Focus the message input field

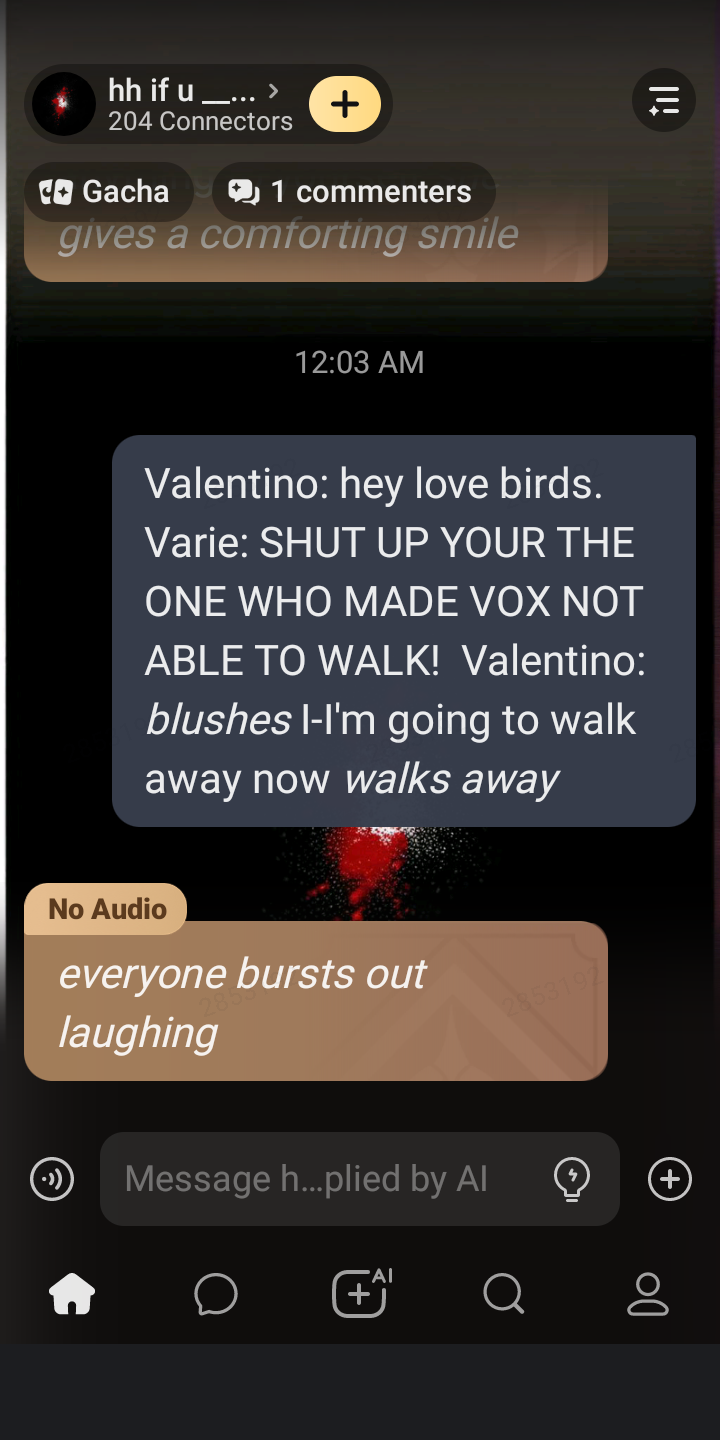(320, 1179)
